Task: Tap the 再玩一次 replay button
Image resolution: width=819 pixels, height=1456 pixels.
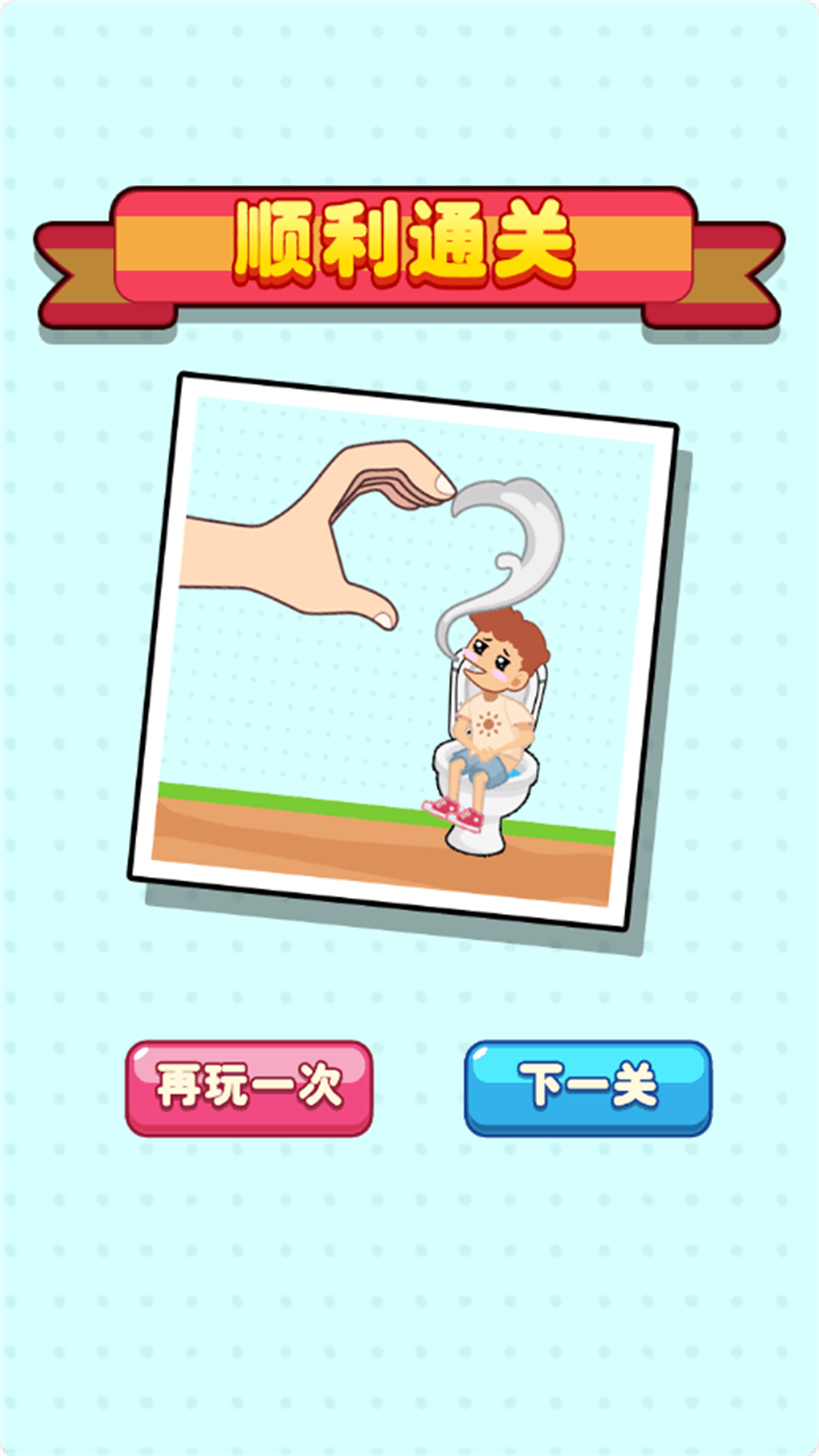Action: tap(249, 1087)
